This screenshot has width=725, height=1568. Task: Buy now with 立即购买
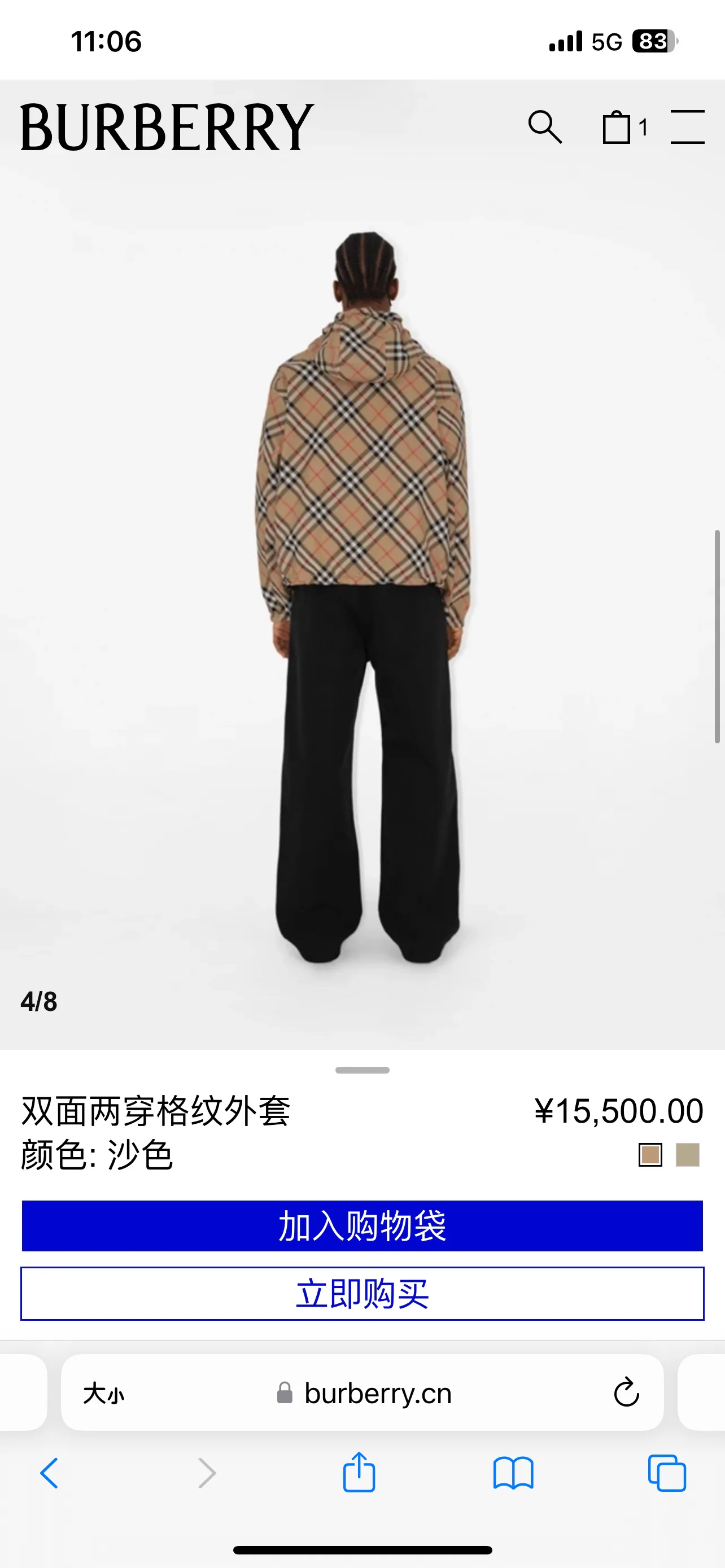click(x=362, y=1294)
